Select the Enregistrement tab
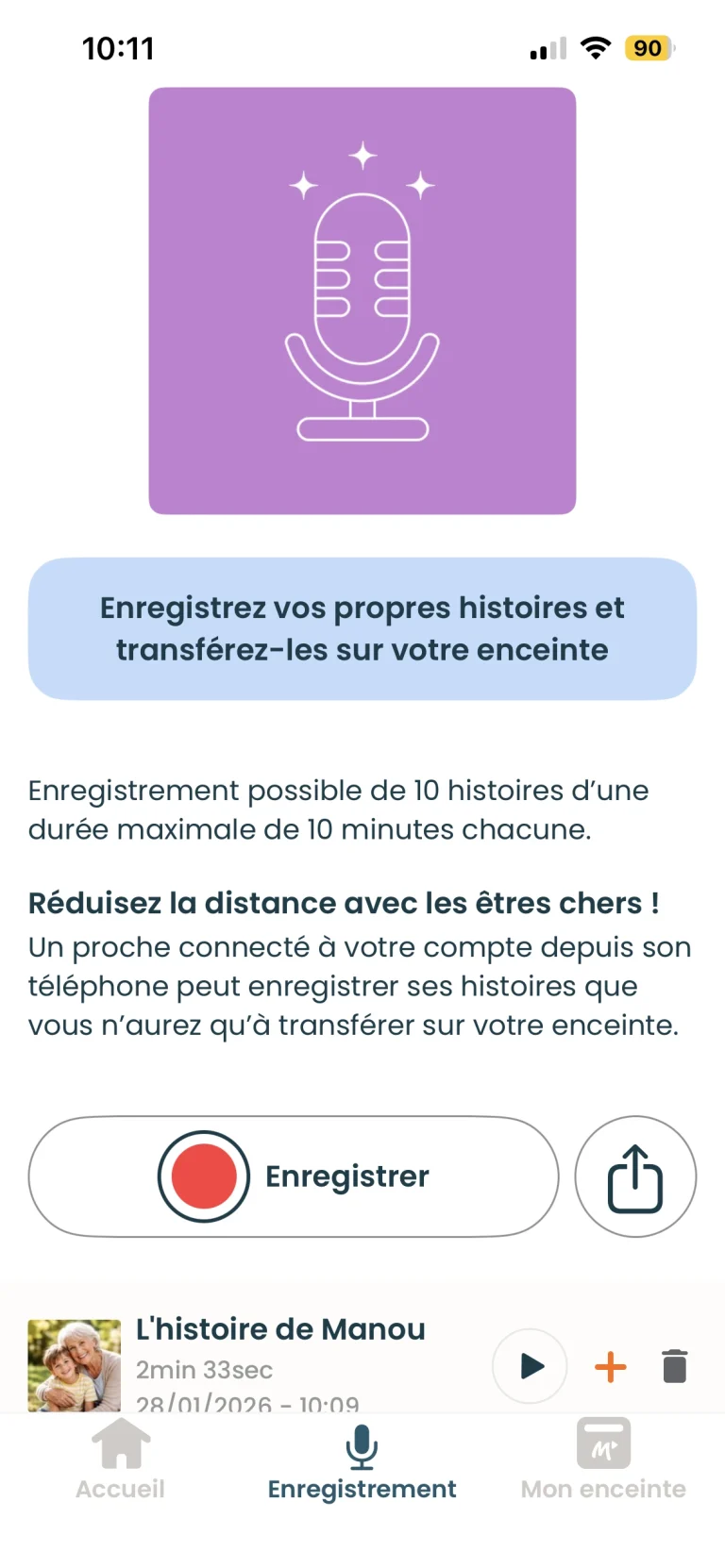Screen dimensions: 725x1568 pyautogui.click(x=362, y=1460)
